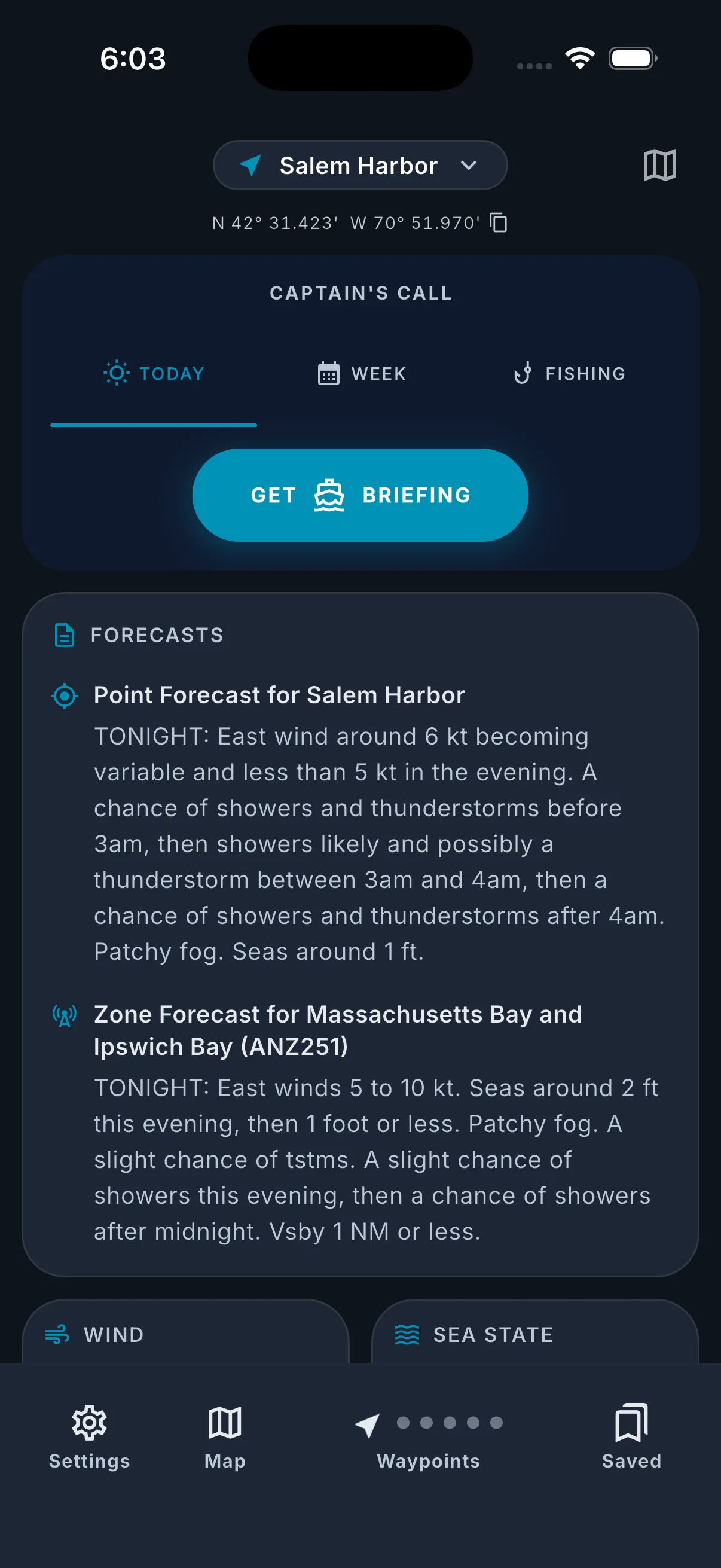The image size is (721, 1568).
Task: Open the map icon in the header
Action: 659,166
